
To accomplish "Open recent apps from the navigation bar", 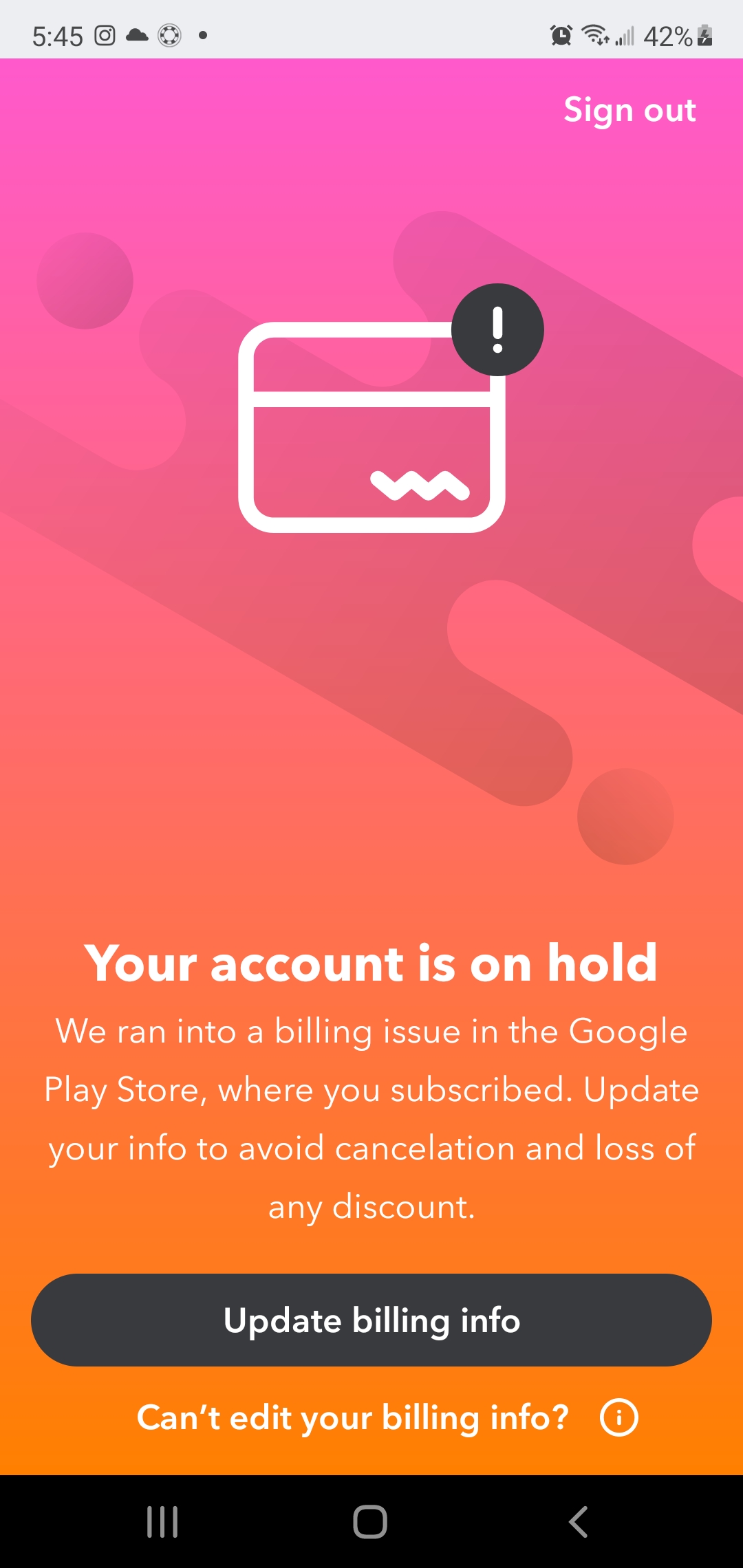I will 163,1521.
